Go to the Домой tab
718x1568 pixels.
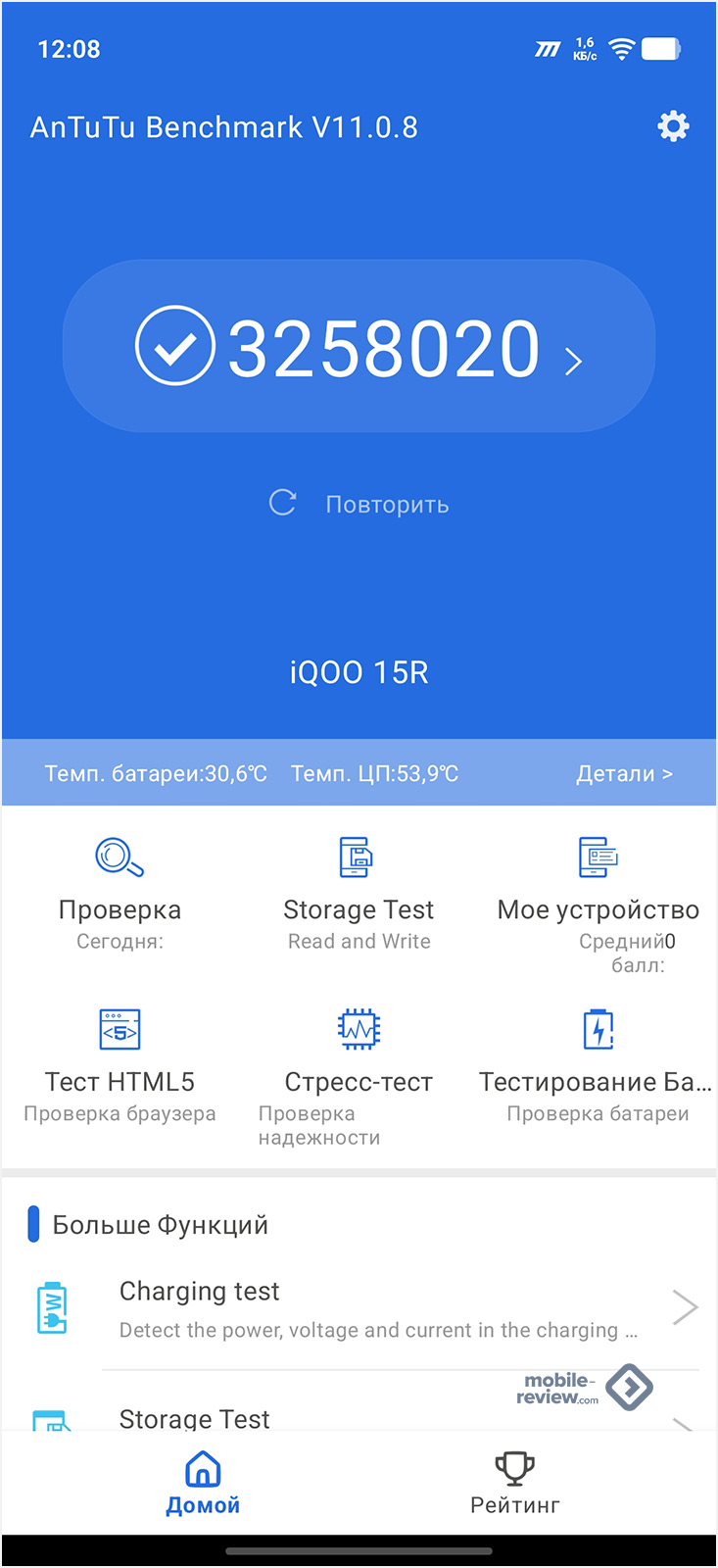tap(203, 1483)
